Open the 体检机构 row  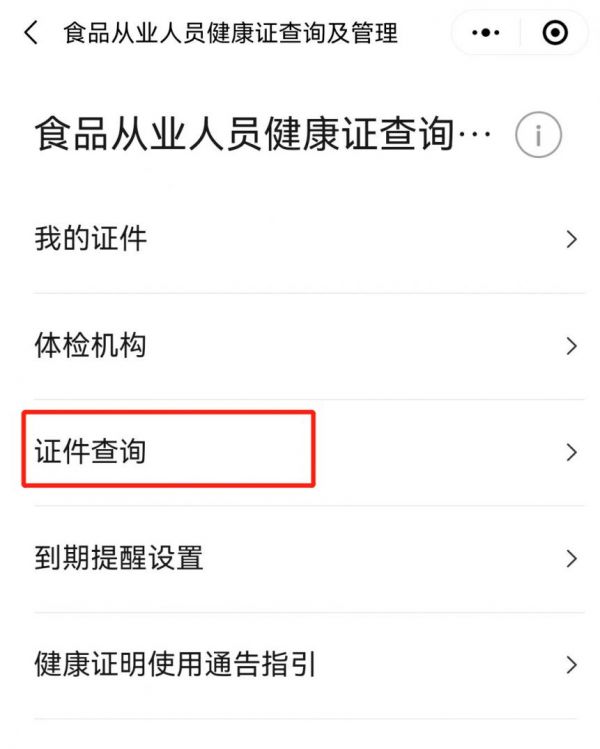point(300,346)
